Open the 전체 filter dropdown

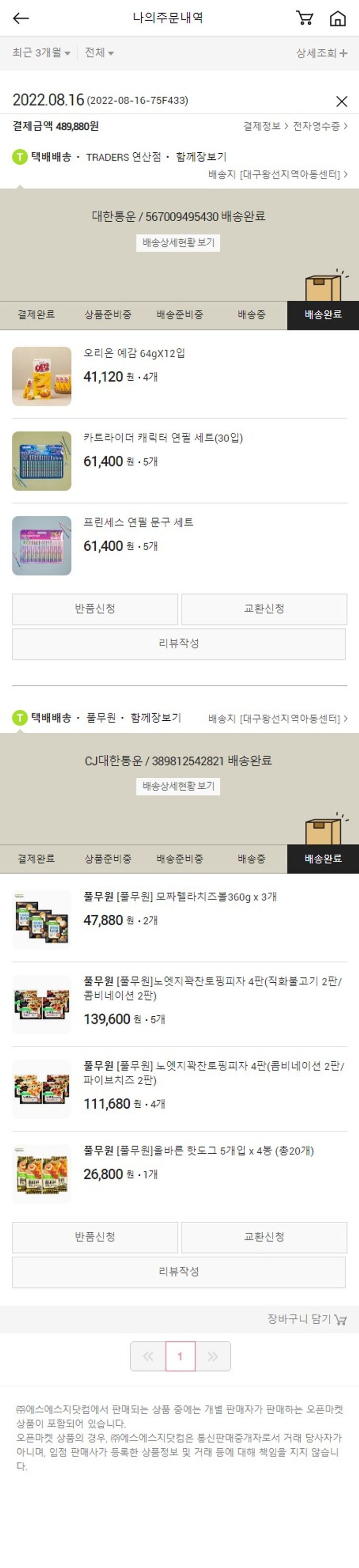[99, 53]
